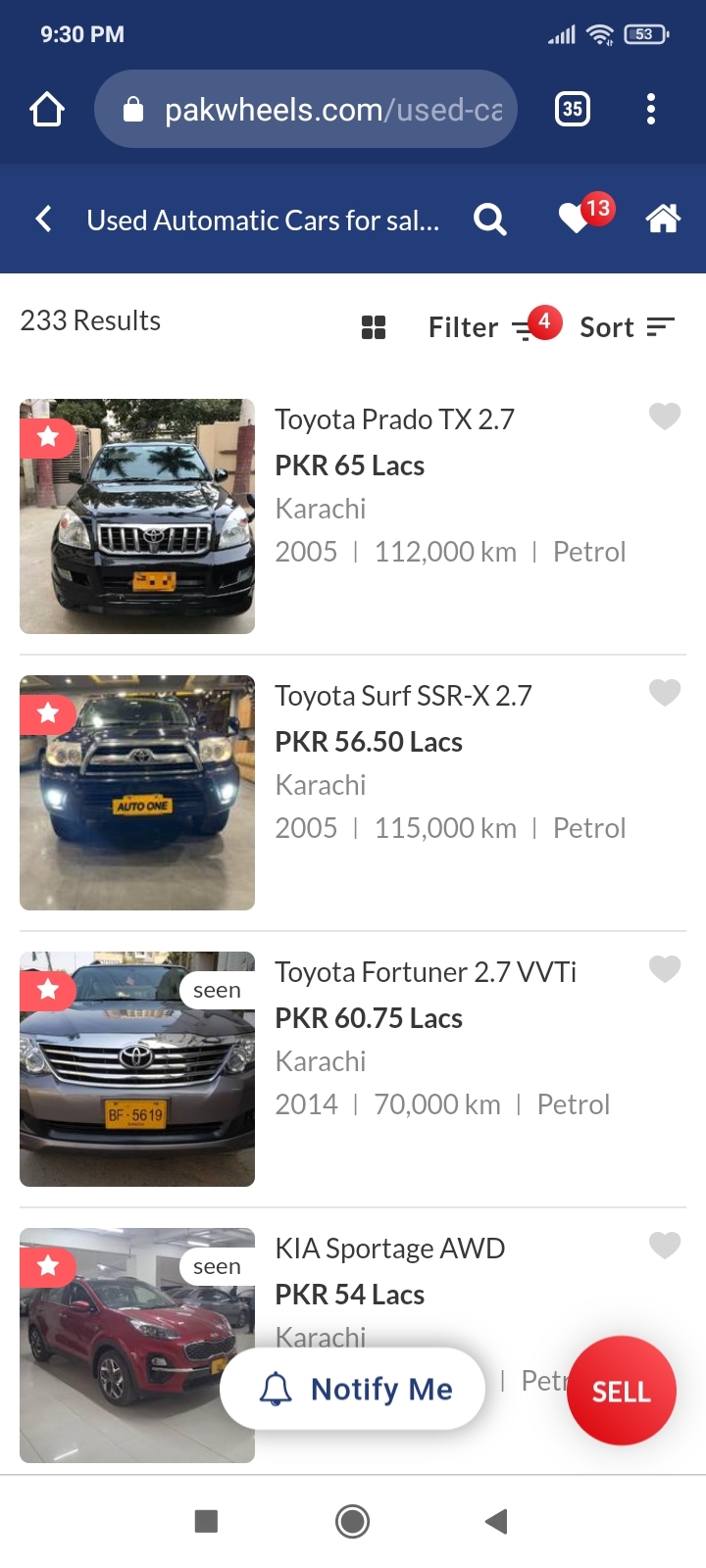Screen dimensions: 706x1568
Task: View saved favorites with 13 badge
Action: point(578,218)
